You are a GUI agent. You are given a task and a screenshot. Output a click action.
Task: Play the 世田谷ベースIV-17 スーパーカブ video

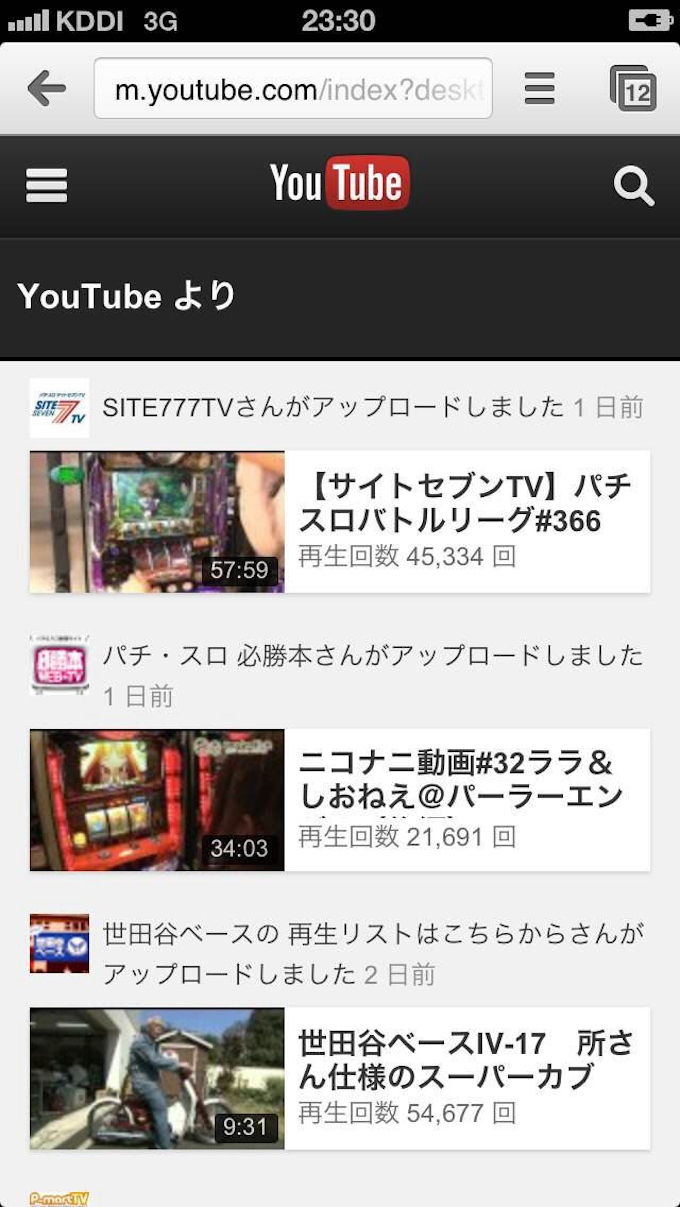(157, 1078)
